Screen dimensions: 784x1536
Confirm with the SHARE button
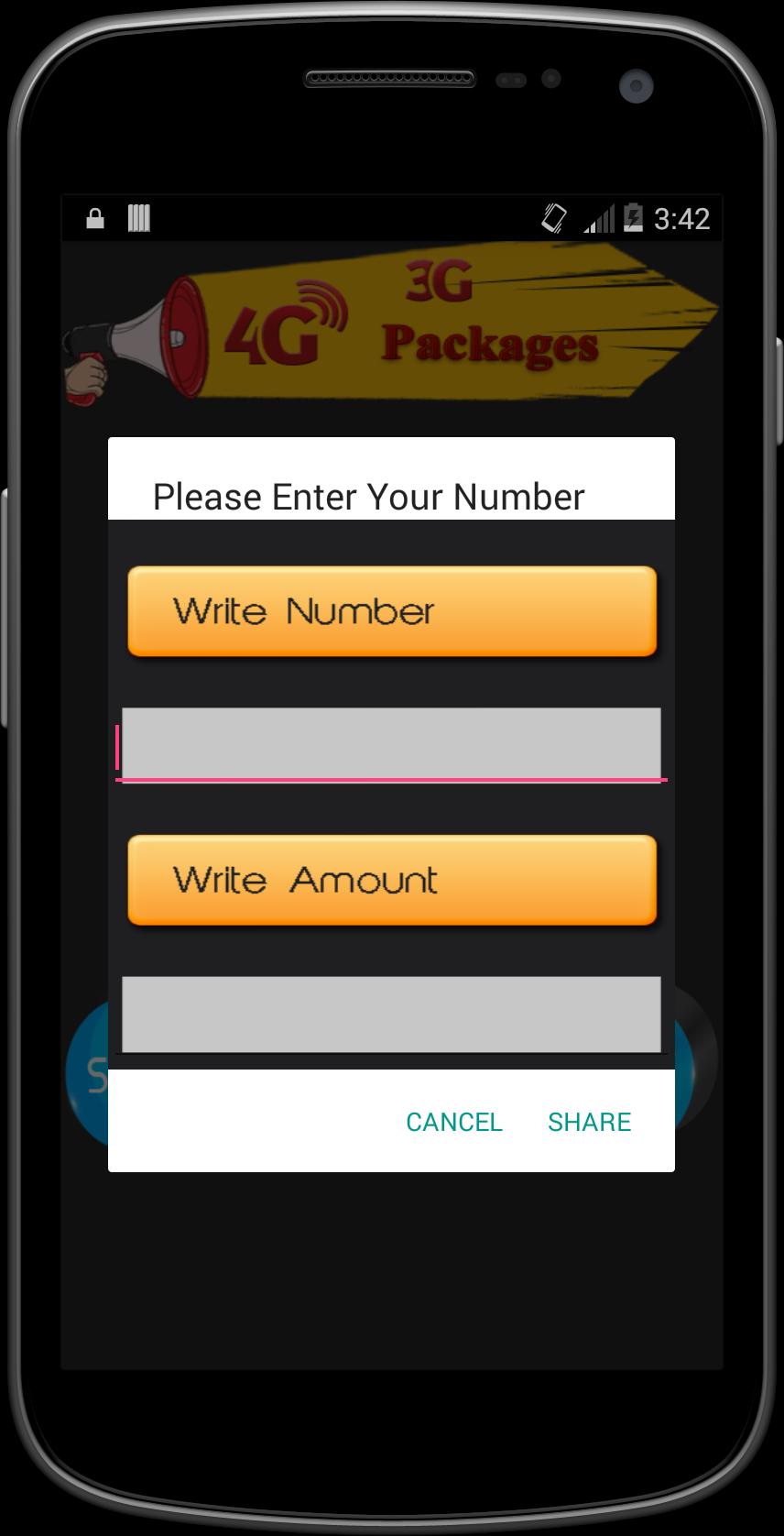[x=589, y=1122]
